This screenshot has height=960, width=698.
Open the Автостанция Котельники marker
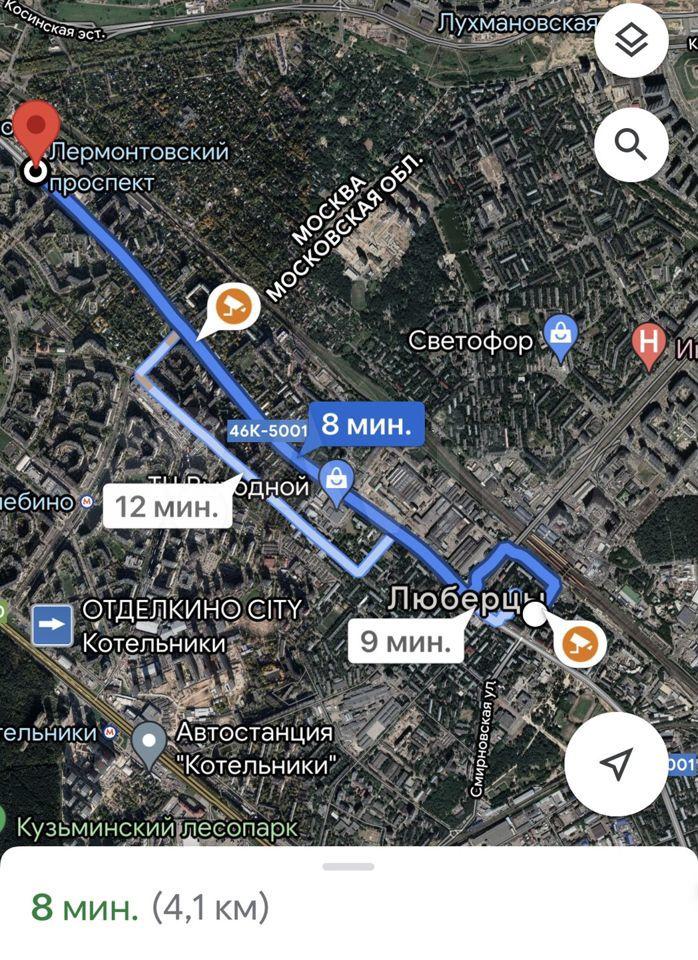(149, 742)
